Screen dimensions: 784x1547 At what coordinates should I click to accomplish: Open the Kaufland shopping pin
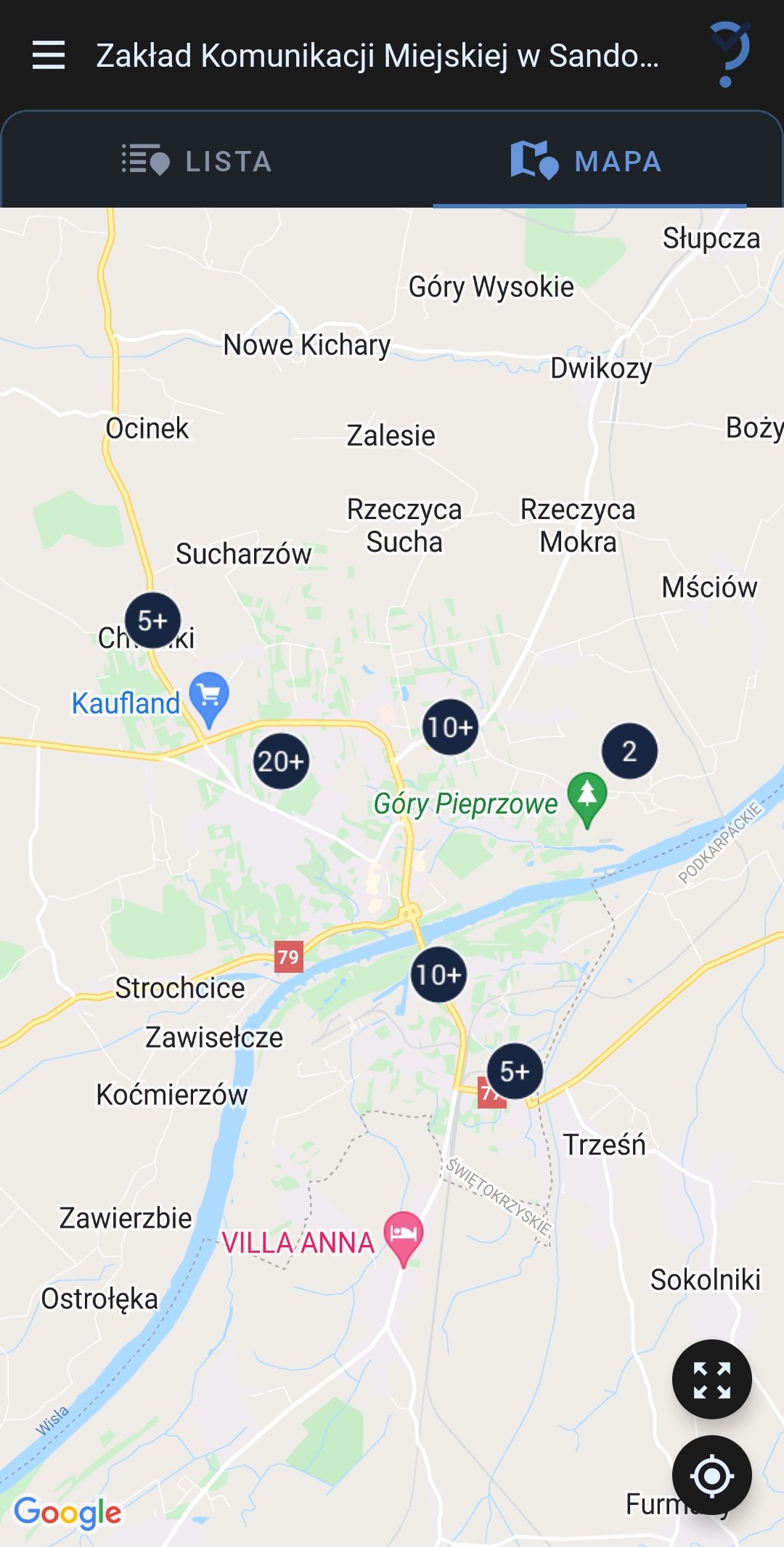pos(209,697)
